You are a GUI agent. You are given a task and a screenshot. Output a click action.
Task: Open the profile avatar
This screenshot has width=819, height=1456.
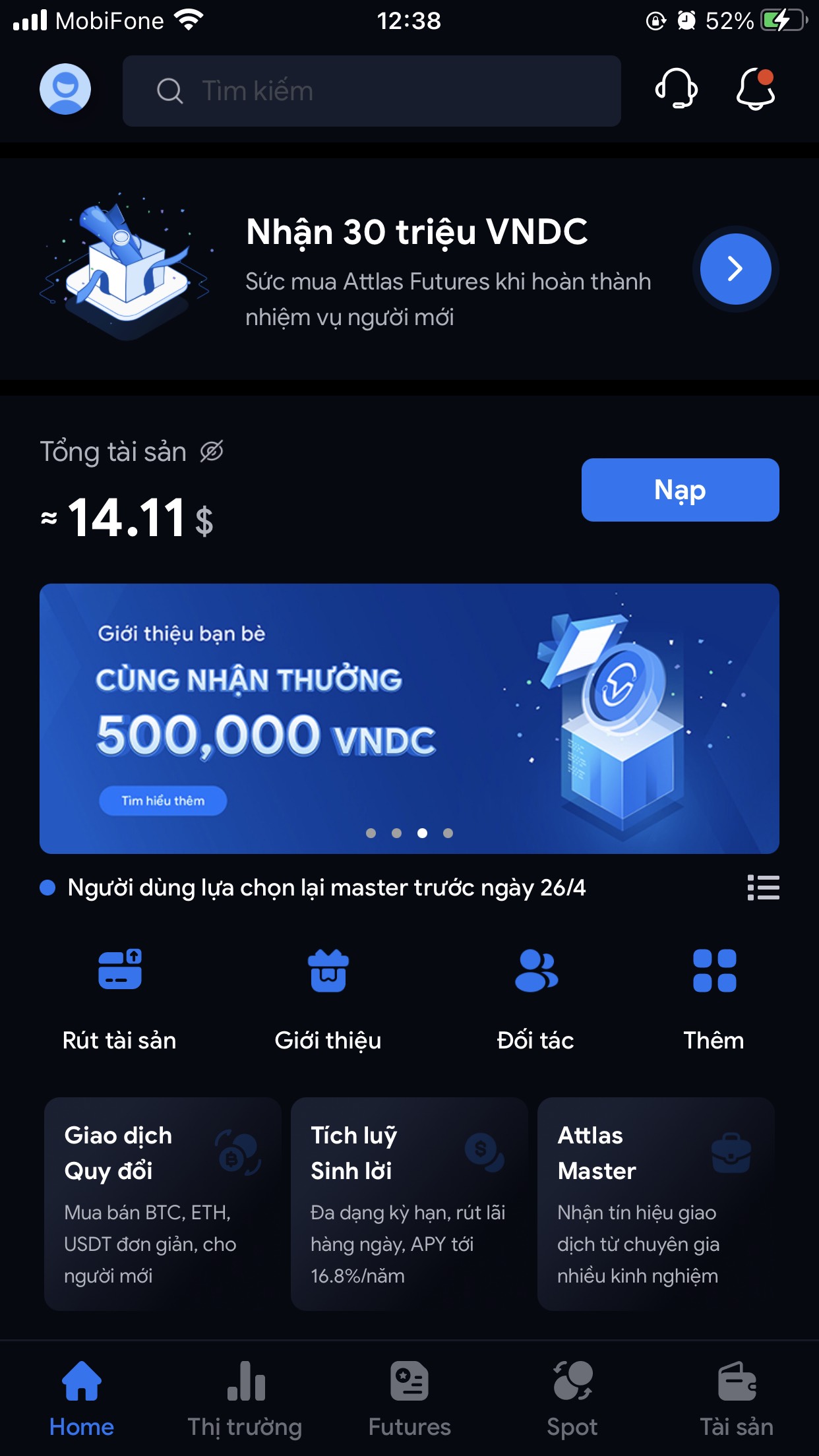(x=65, y=89)
